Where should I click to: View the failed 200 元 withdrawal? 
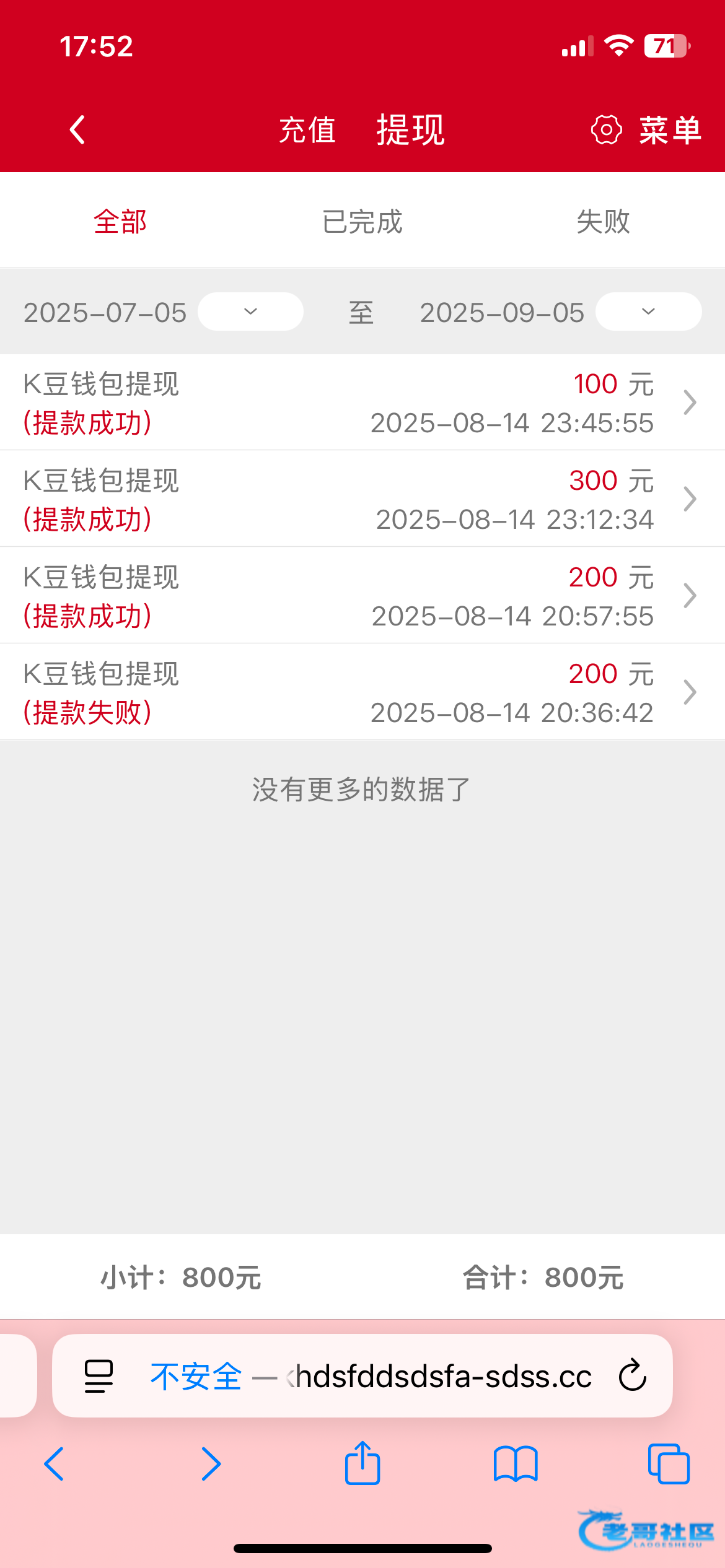click(x=362, y=692)
